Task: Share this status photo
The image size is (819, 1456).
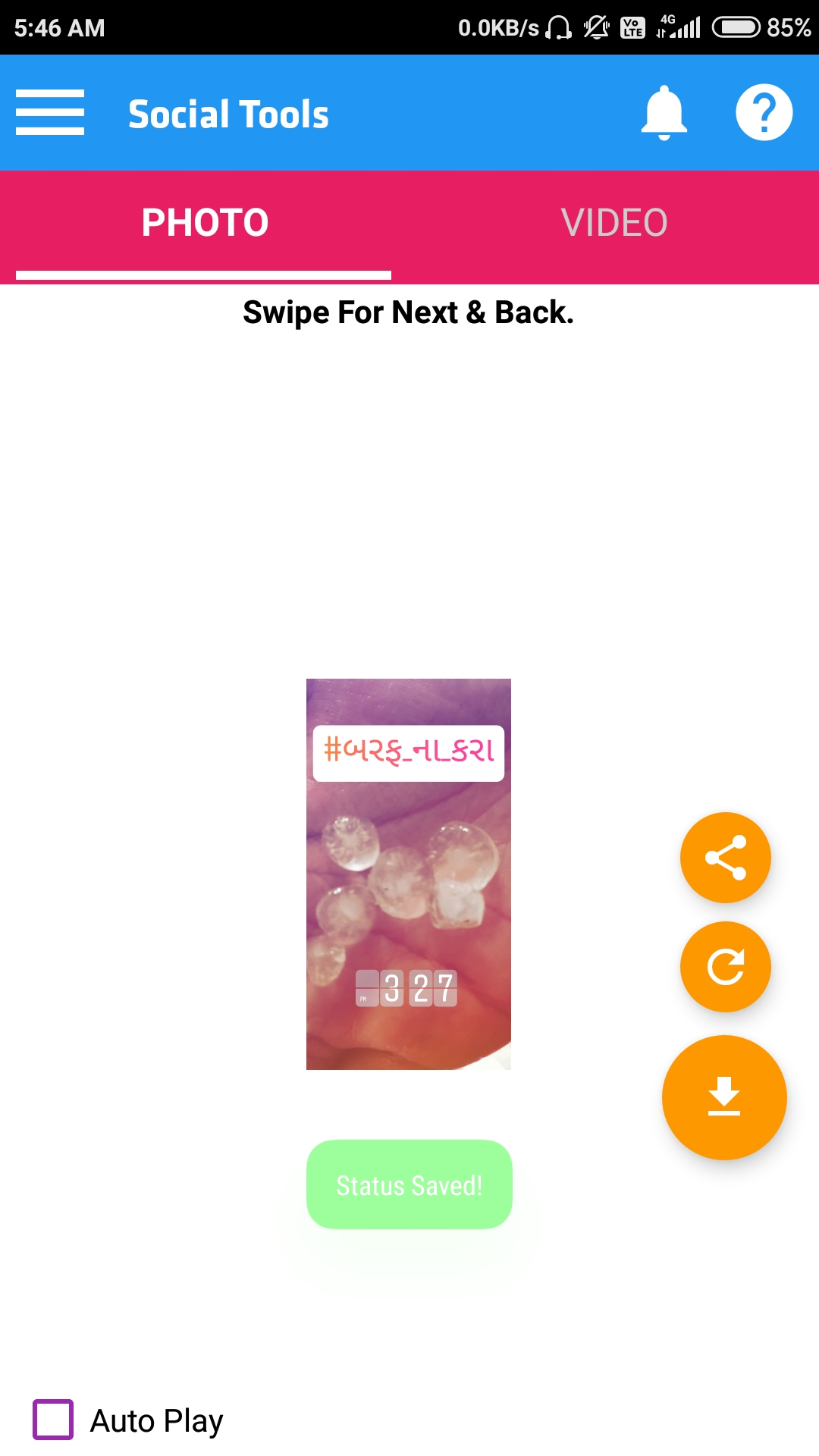Action: [725, 858]
